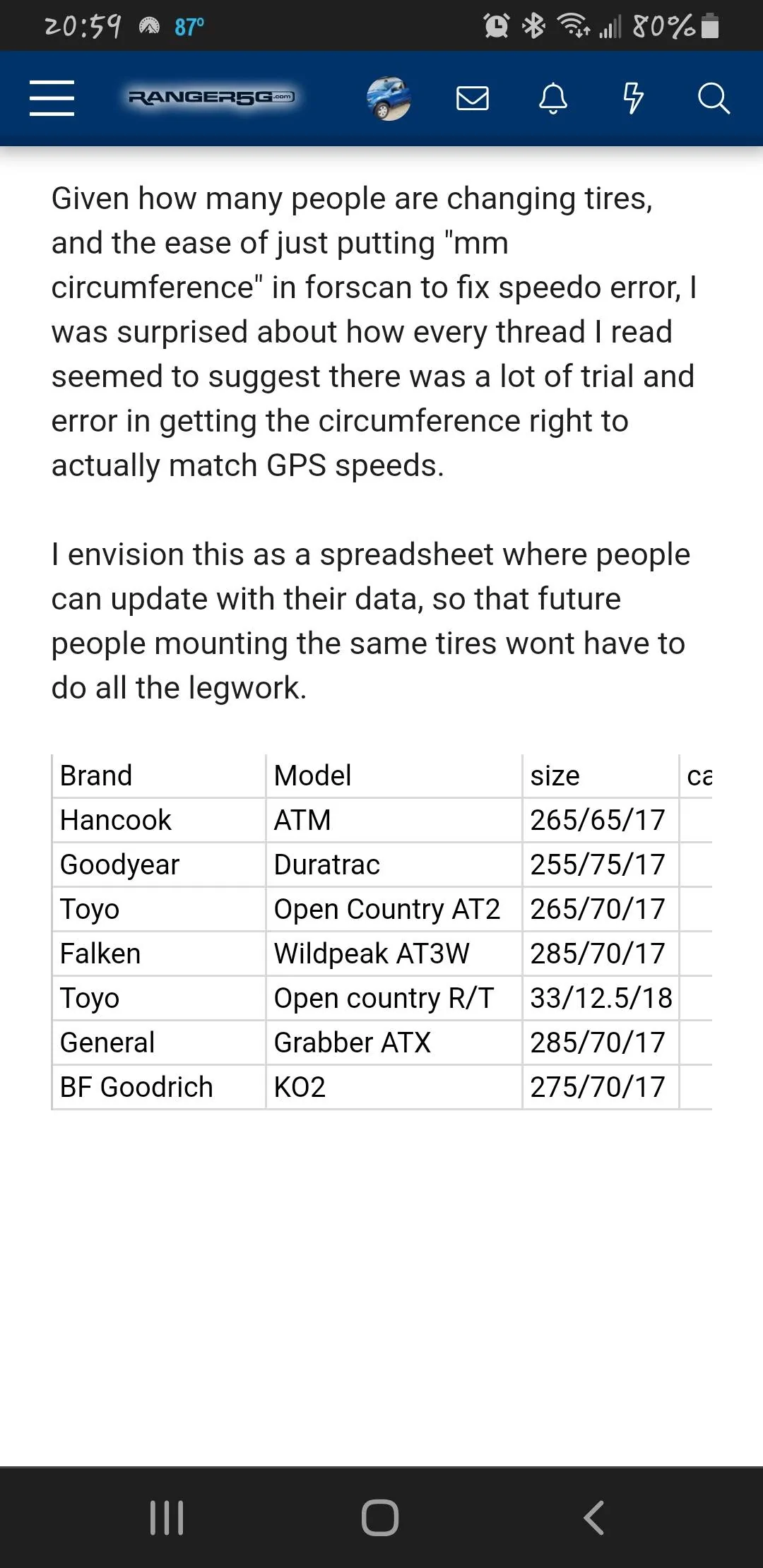This screenshot has width=763, height=1568.
Task: Open the hamburger navigation menu
Action: pyautogui.click(x=52, y=97)
